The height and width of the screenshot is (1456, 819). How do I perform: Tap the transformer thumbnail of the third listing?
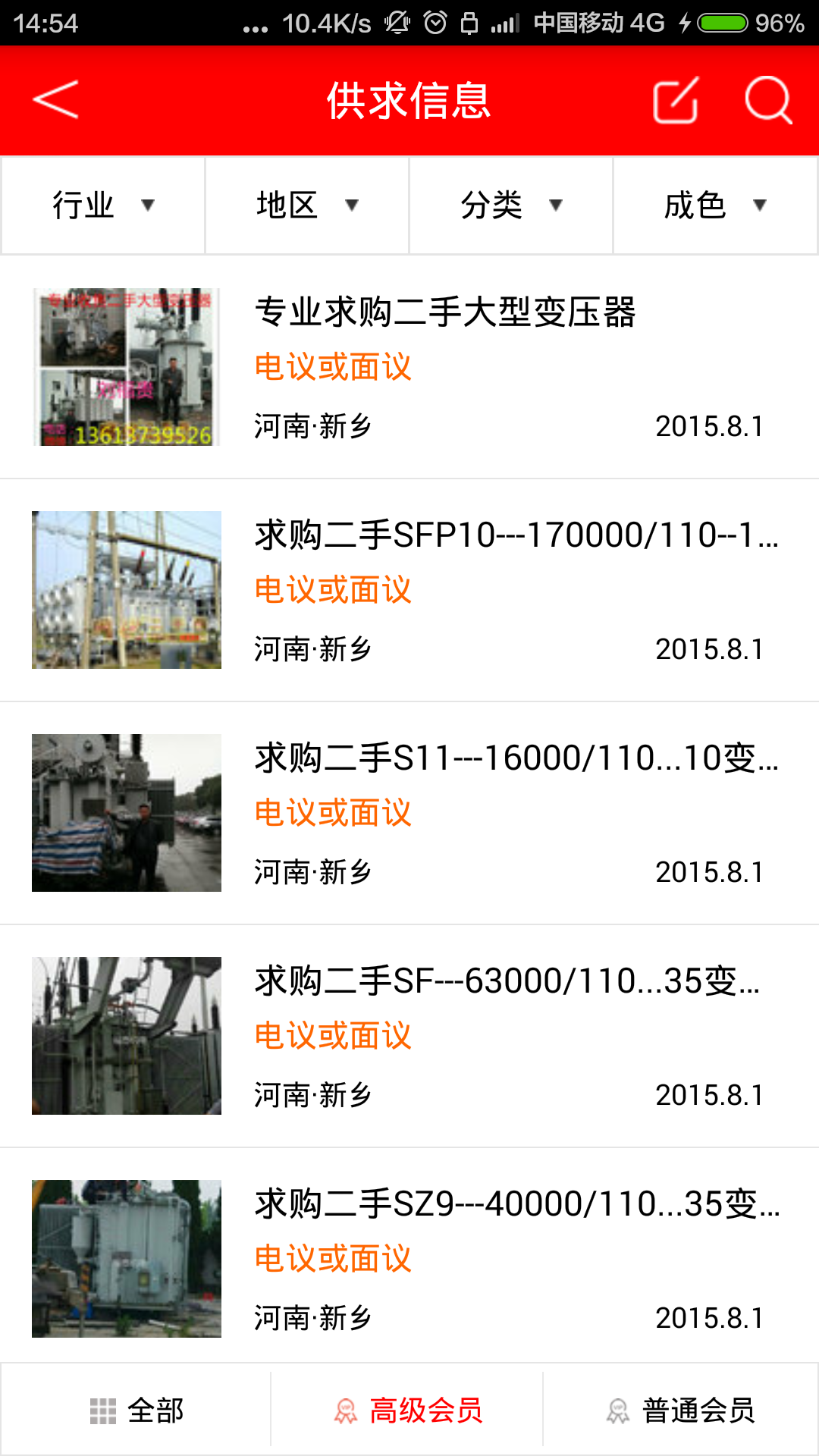pyautogui.click(x=126, y=813)
